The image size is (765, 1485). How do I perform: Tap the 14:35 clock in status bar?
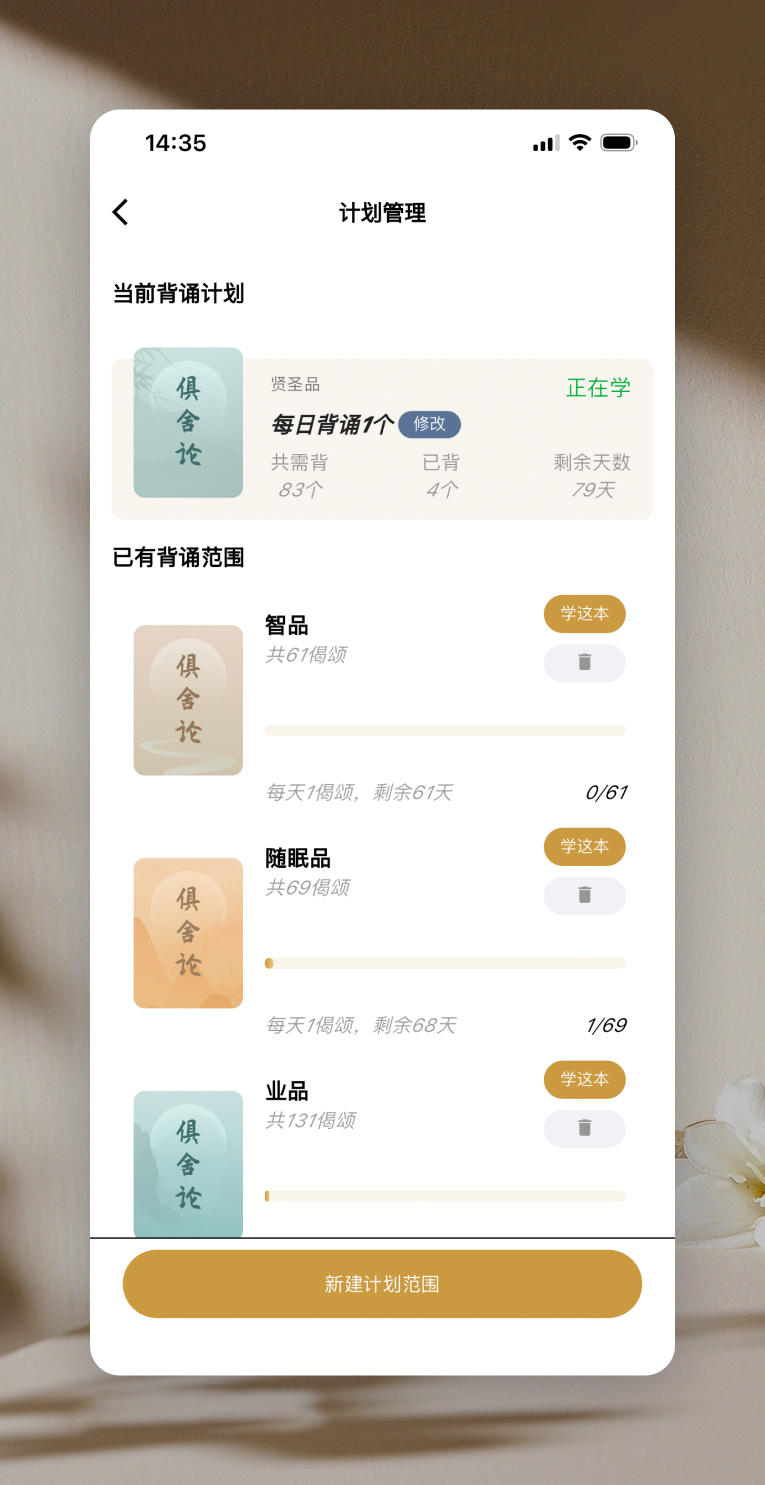tap(178, 143)
